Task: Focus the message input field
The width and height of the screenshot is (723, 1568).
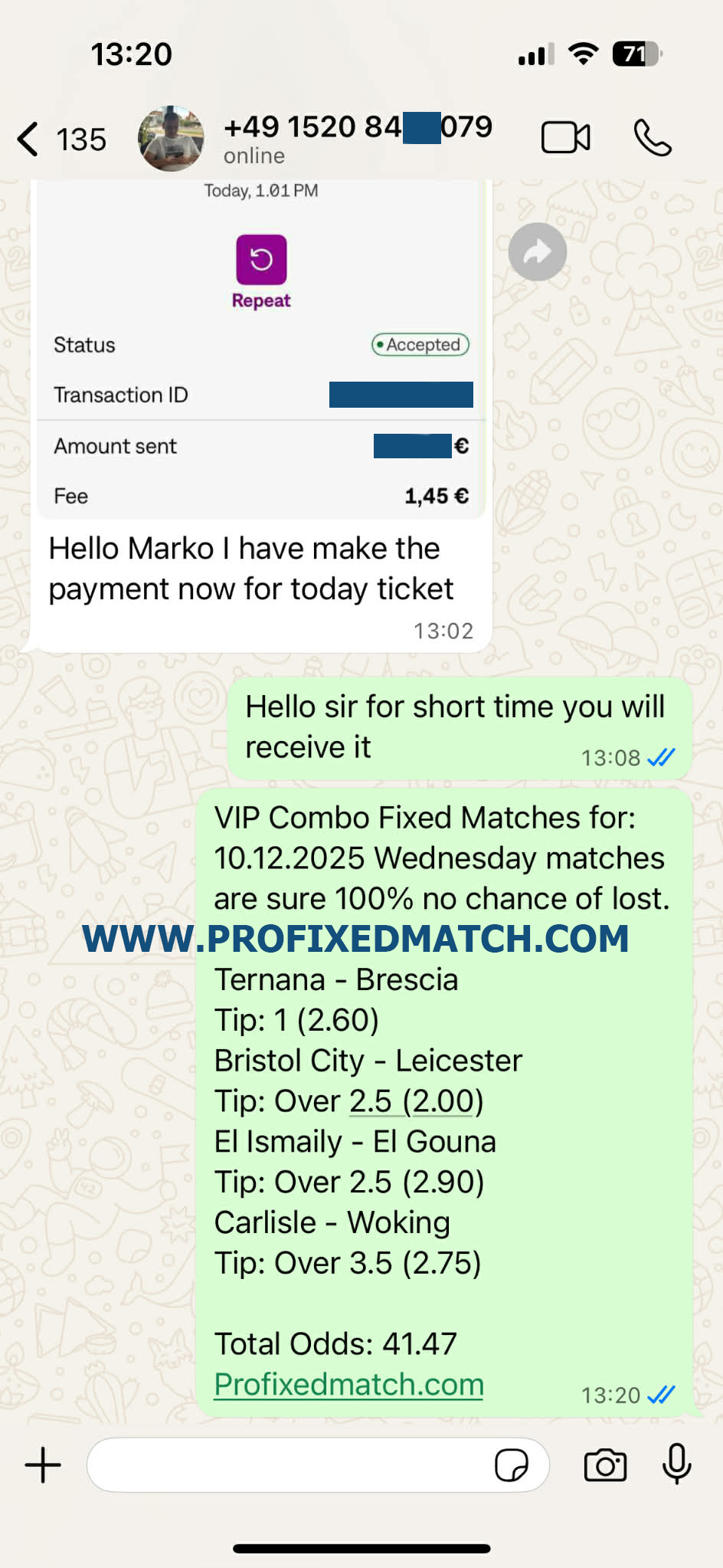Action: point(291,1465)
